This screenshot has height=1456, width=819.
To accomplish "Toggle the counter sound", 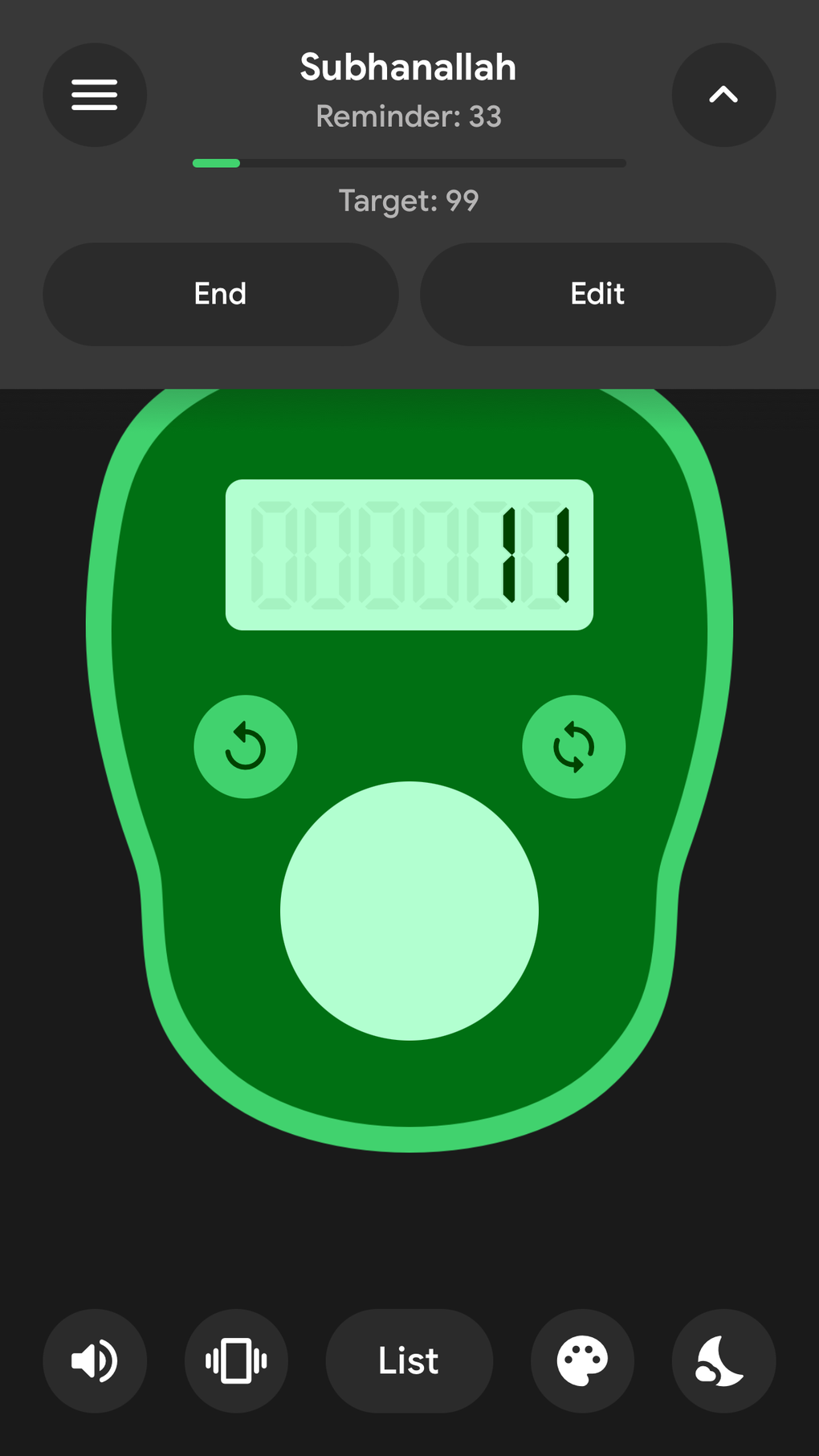I will (x=95, y=1361).
